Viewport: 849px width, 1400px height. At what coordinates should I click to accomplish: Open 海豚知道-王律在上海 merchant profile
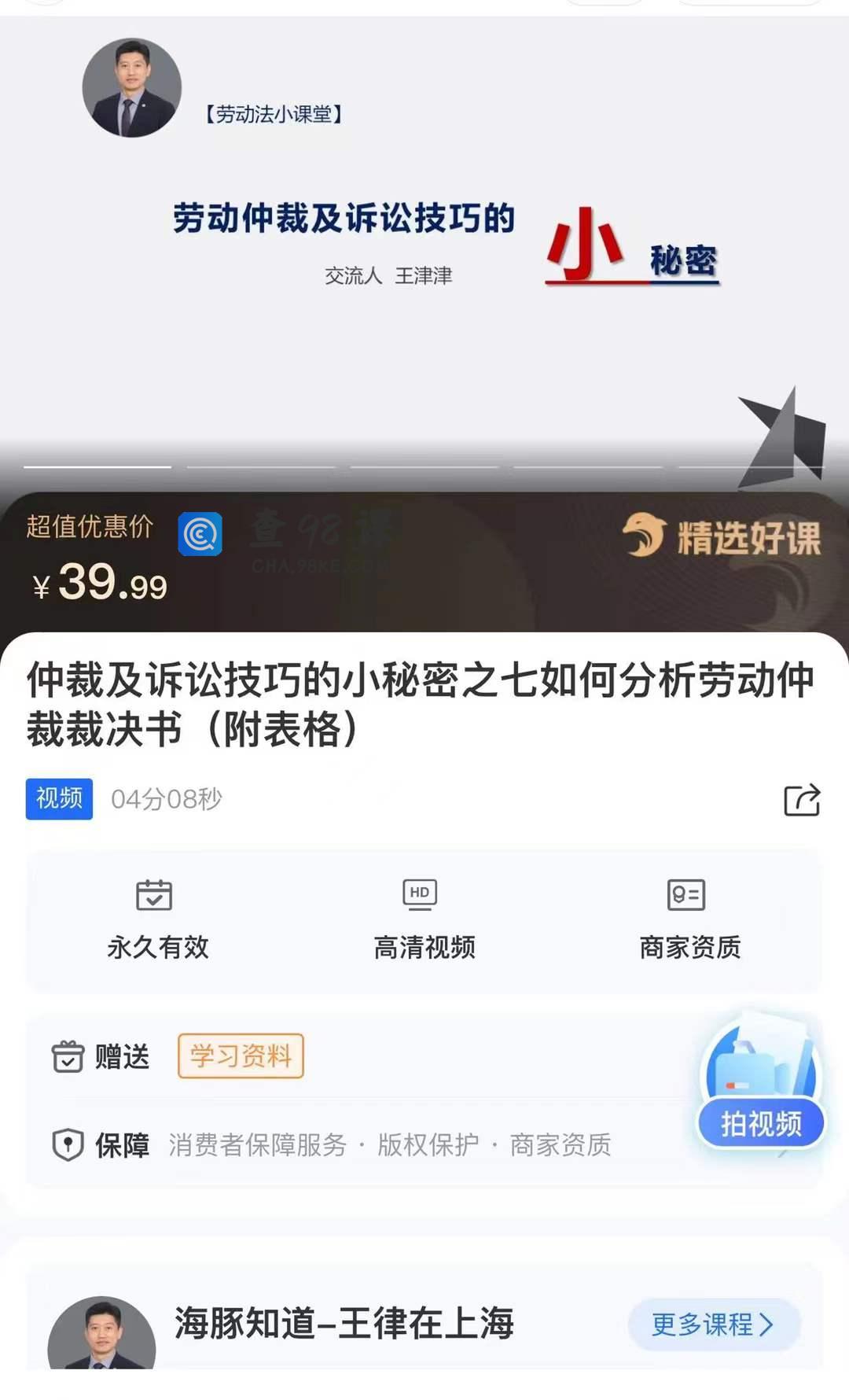tap(344, 1323)
